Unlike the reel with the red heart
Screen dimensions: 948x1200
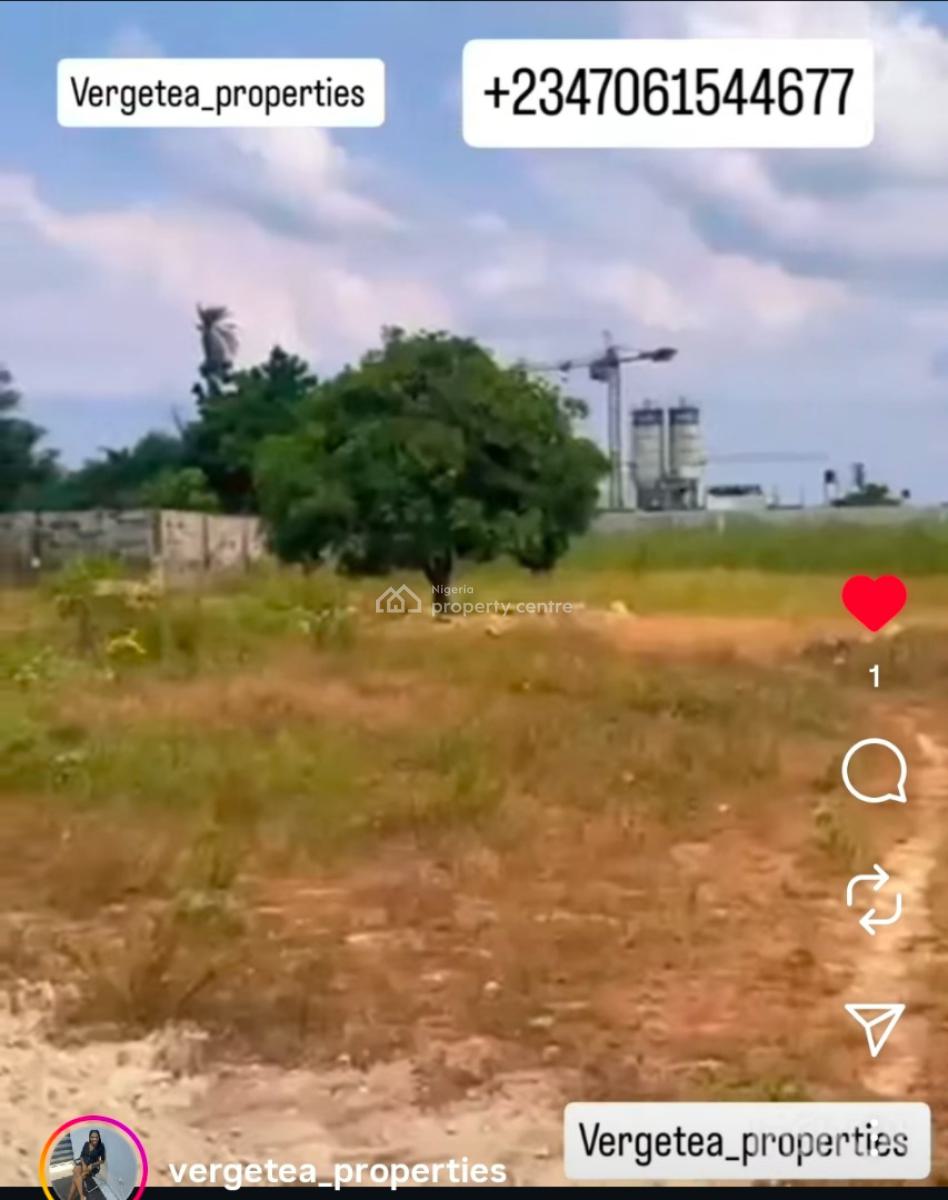(874, 603)
